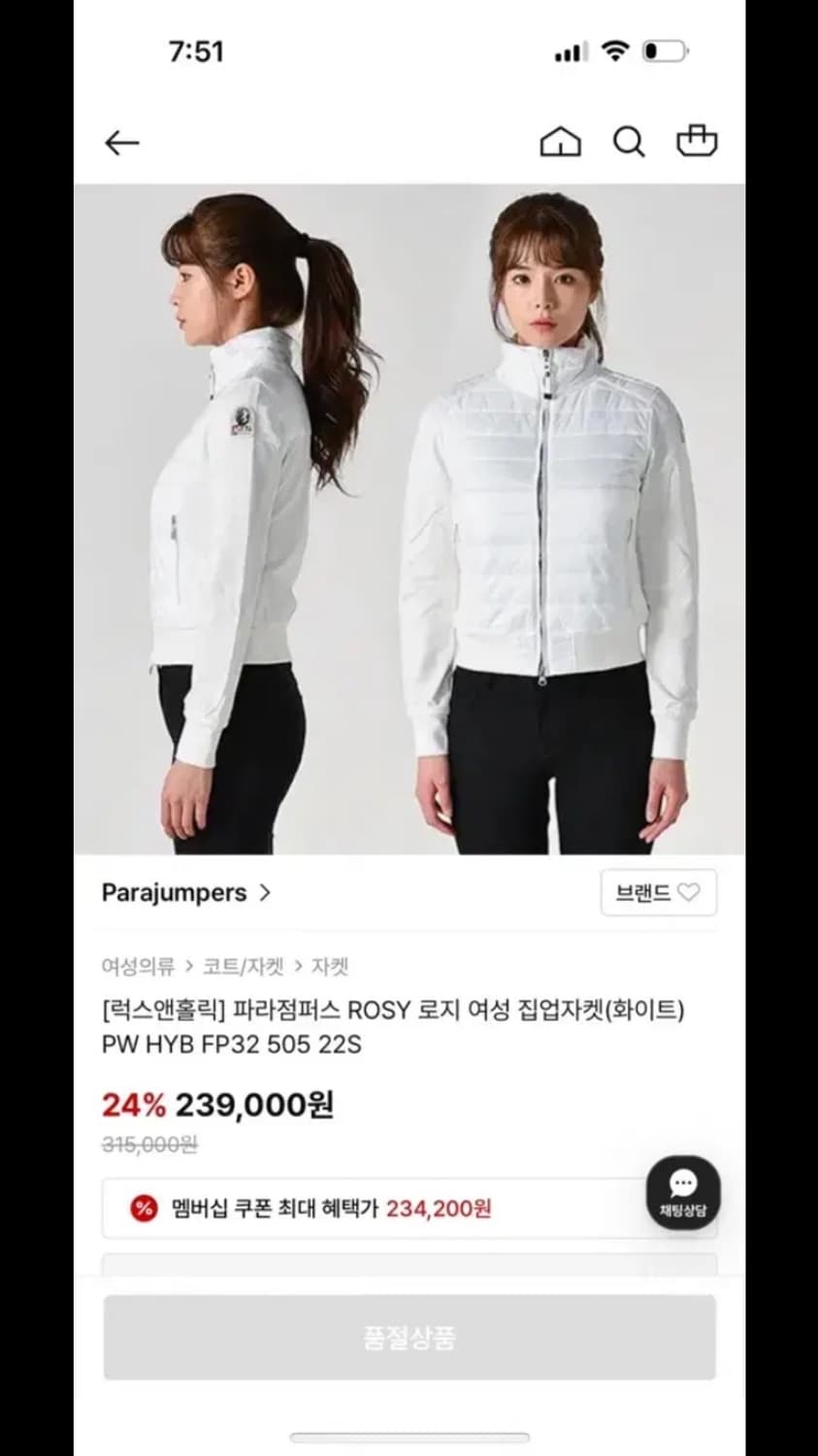Open the Parajumpers brand page link
This screenshot has height=1456, width=818.
(x=175, y=892)
